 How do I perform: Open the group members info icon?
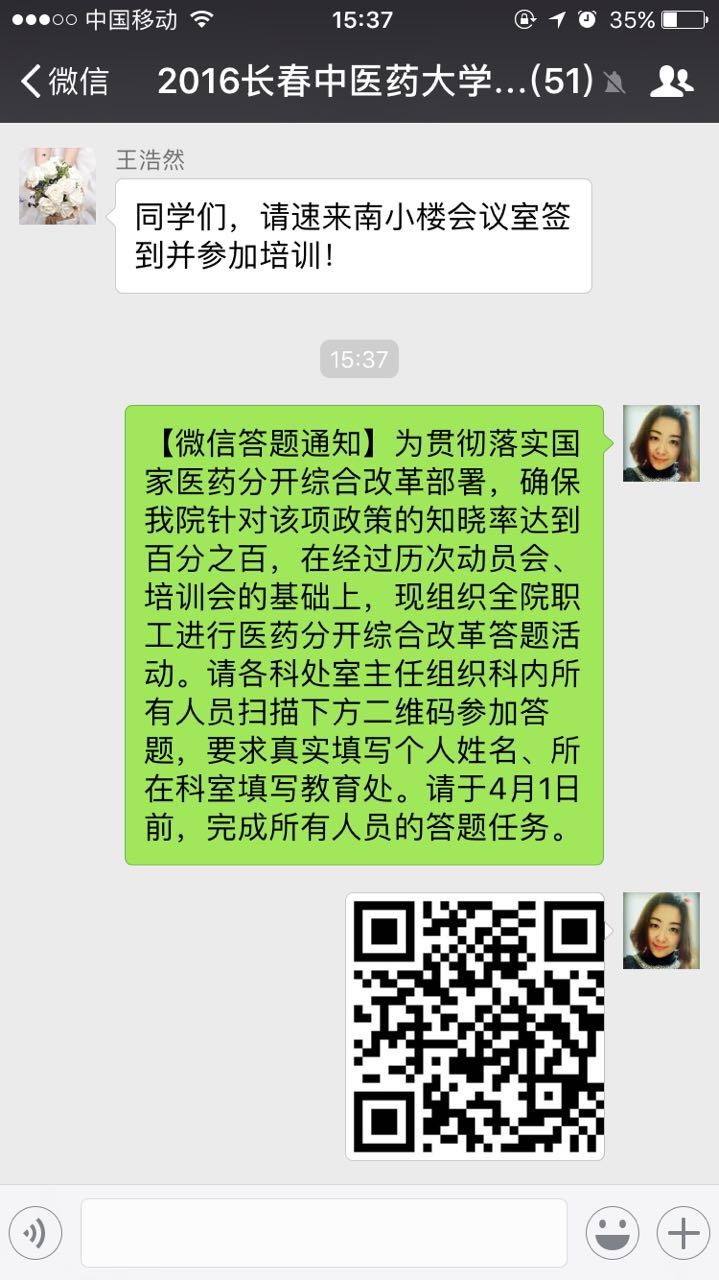coord(671,81)
